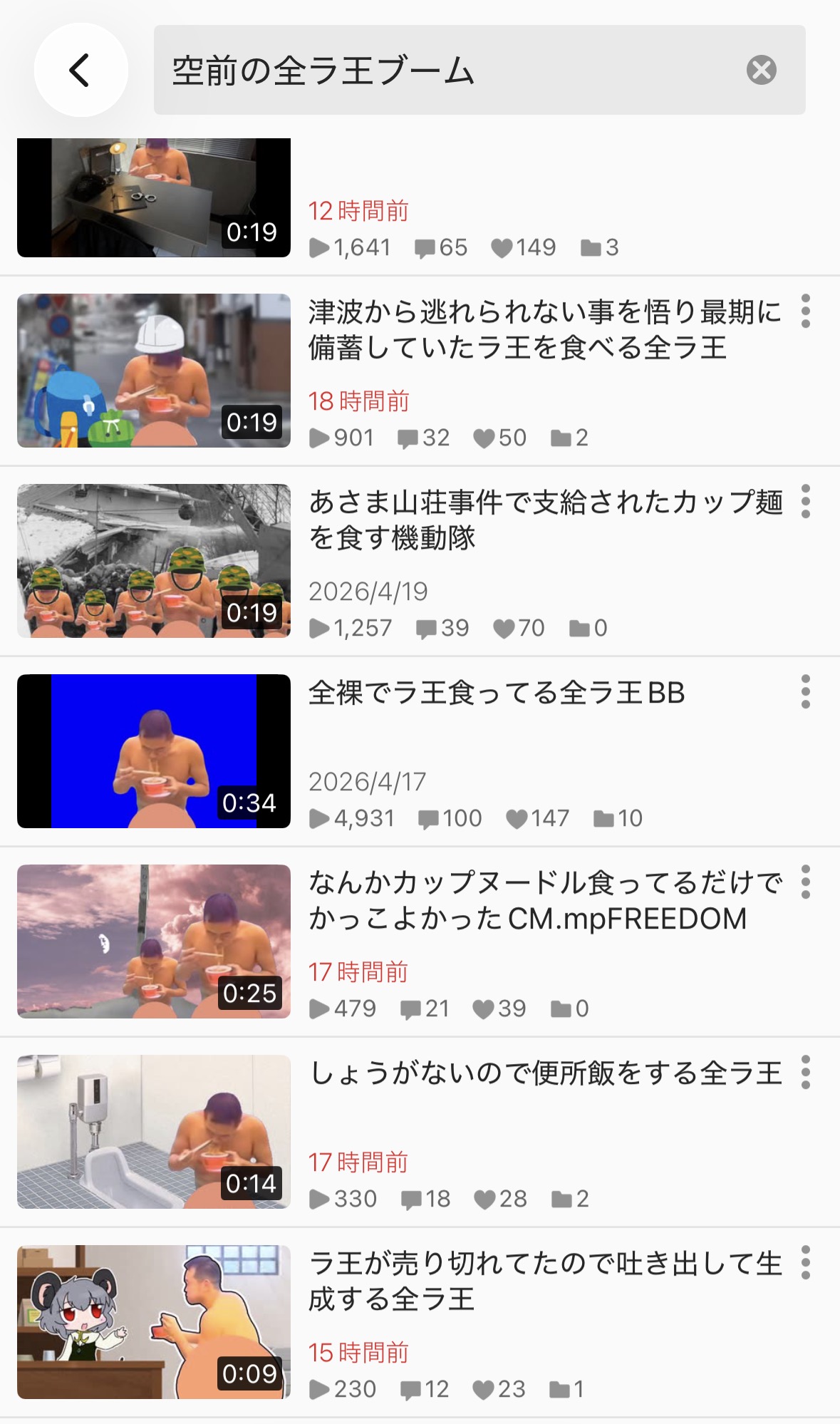Screen dimensions: 840x1424
Task: Open the video posted 12時間前
Action: (x=154, y=197)
